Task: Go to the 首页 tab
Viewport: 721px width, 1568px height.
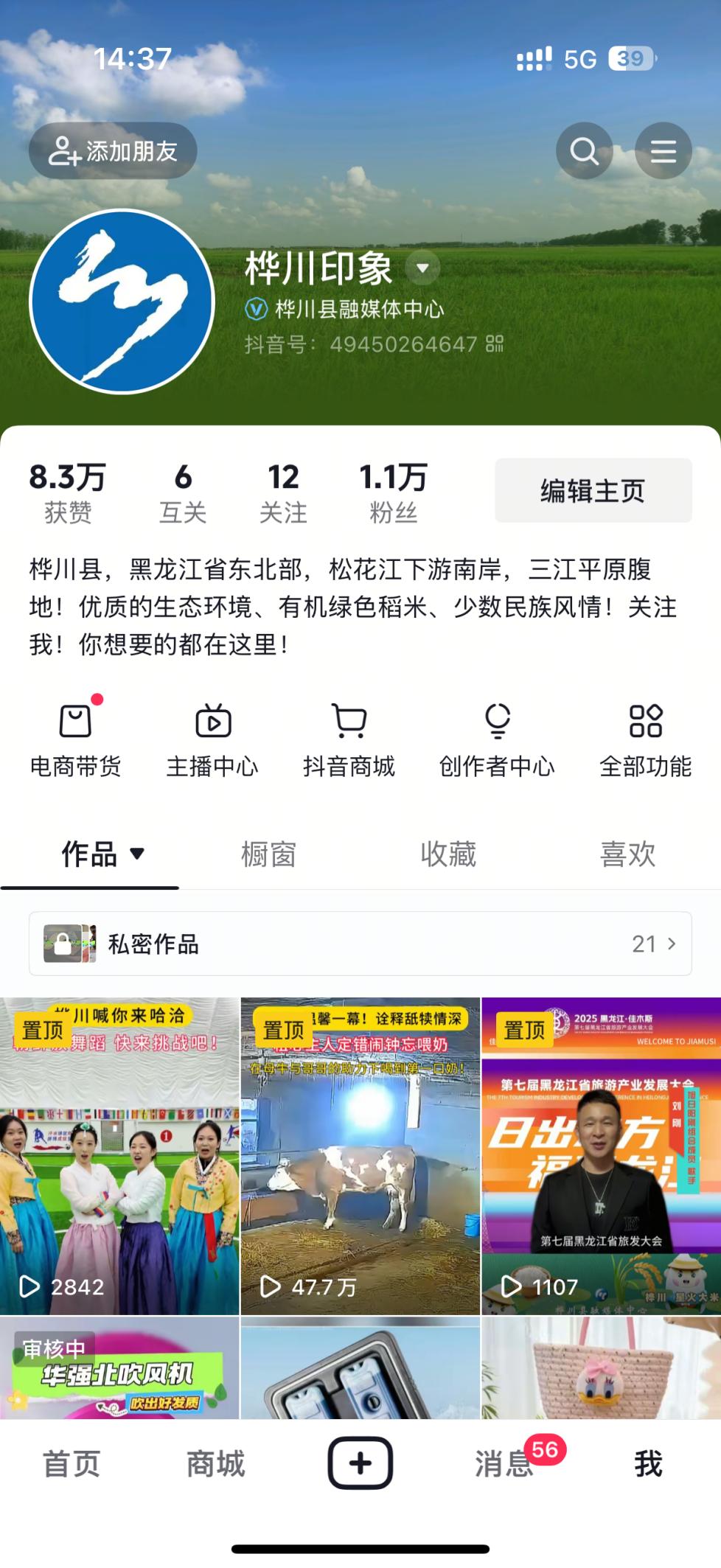Action: pyautogui.click(x=72, y=1463)
